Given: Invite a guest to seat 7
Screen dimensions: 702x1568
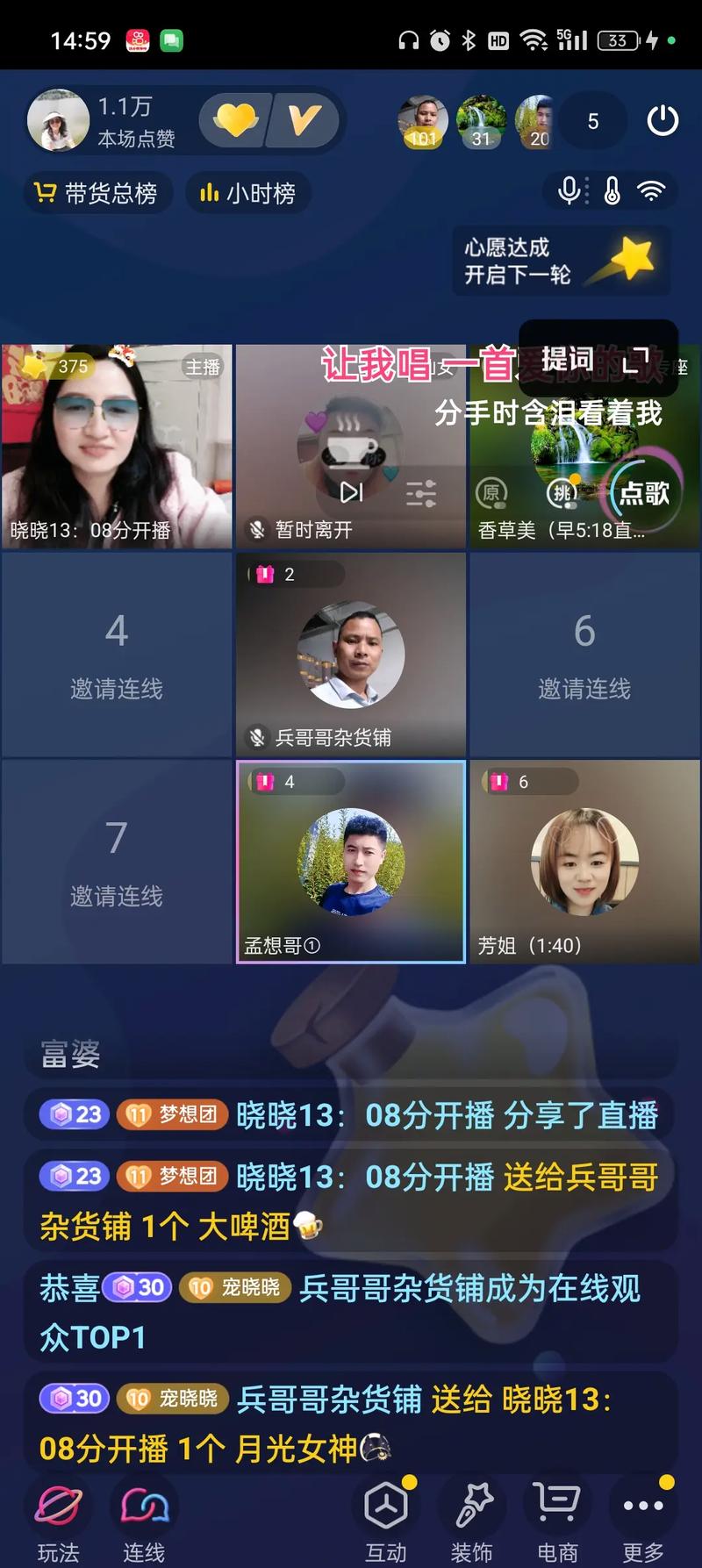Looking at the screenshot, I should point(117,862).
